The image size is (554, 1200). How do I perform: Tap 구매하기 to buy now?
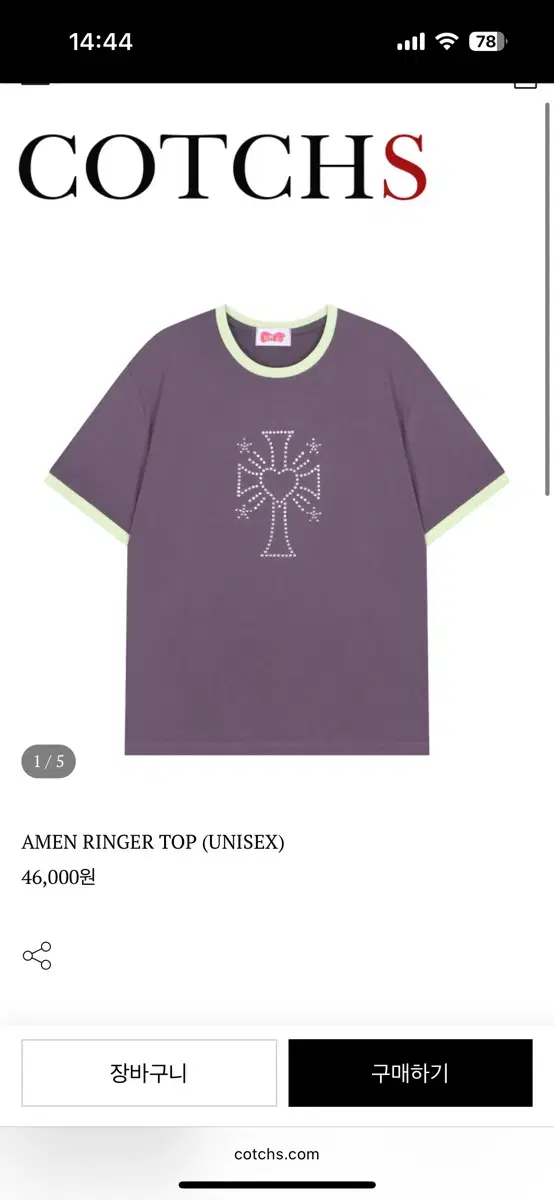[410, 1073]
